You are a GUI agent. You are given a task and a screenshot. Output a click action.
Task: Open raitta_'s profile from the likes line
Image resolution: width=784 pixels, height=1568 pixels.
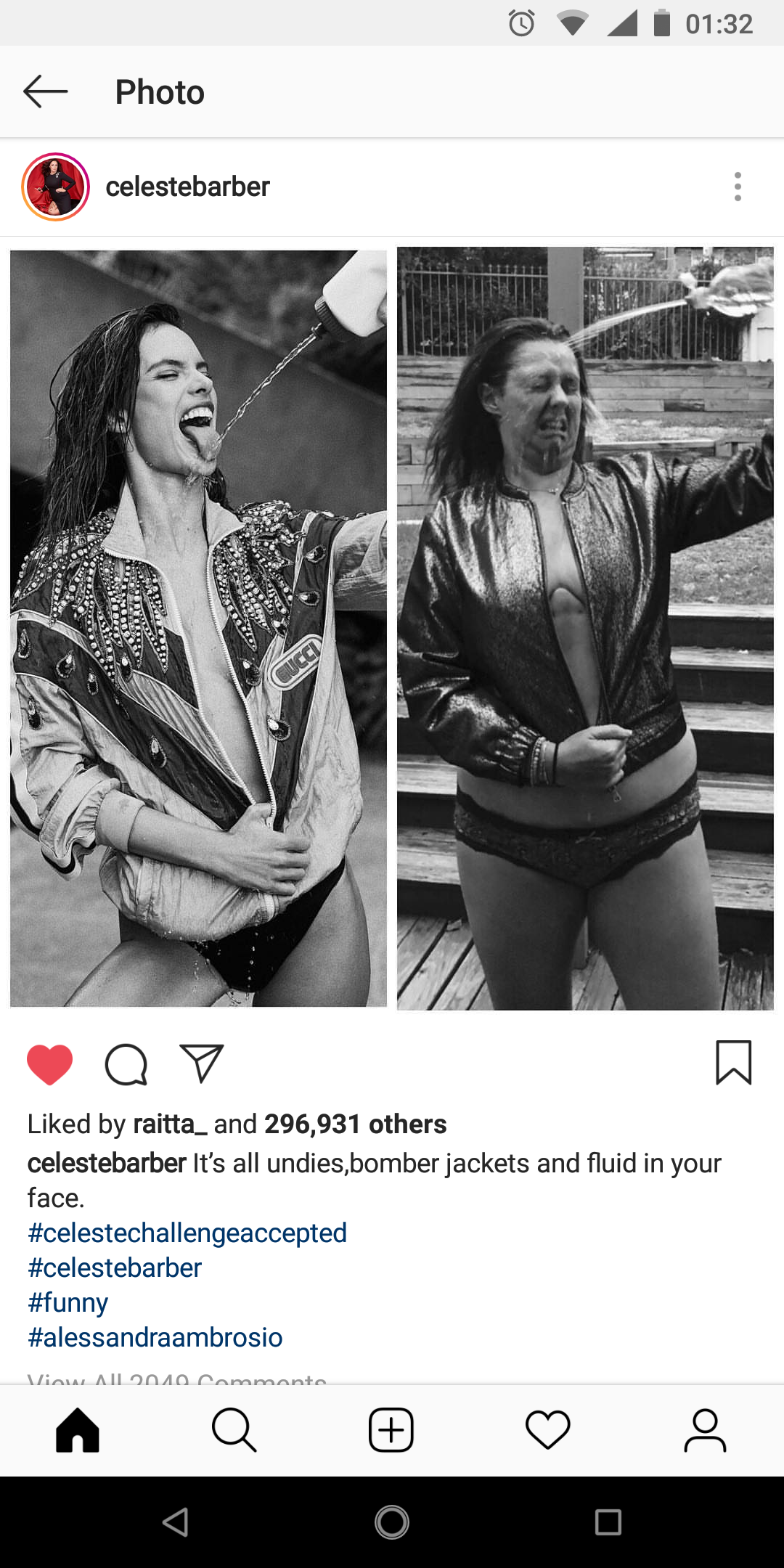click(171, 1124)
